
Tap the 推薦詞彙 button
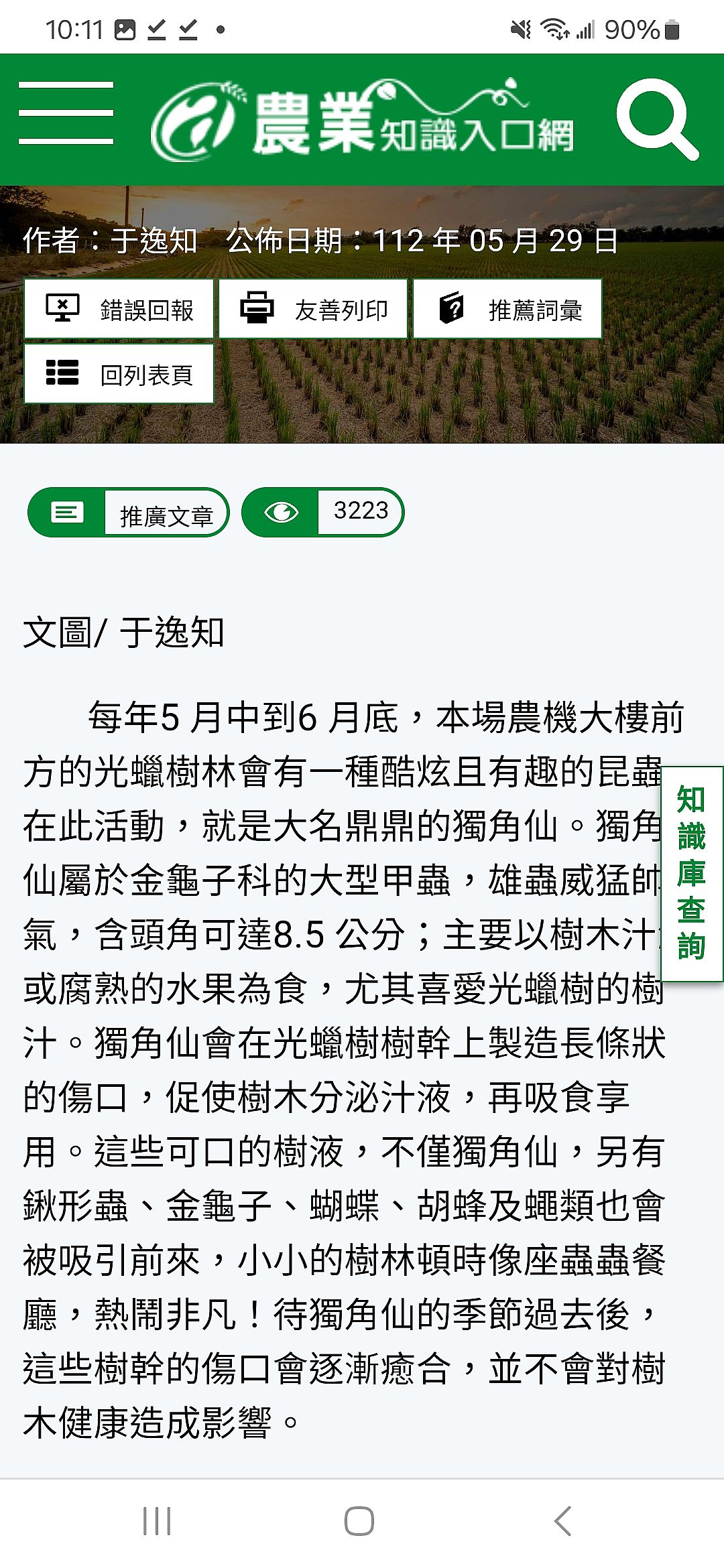click(x=507, y=310)
